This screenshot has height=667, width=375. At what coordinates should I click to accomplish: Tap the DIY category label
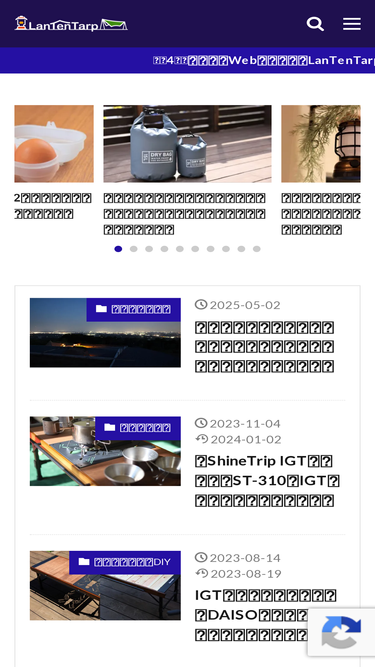coord(125,562)
